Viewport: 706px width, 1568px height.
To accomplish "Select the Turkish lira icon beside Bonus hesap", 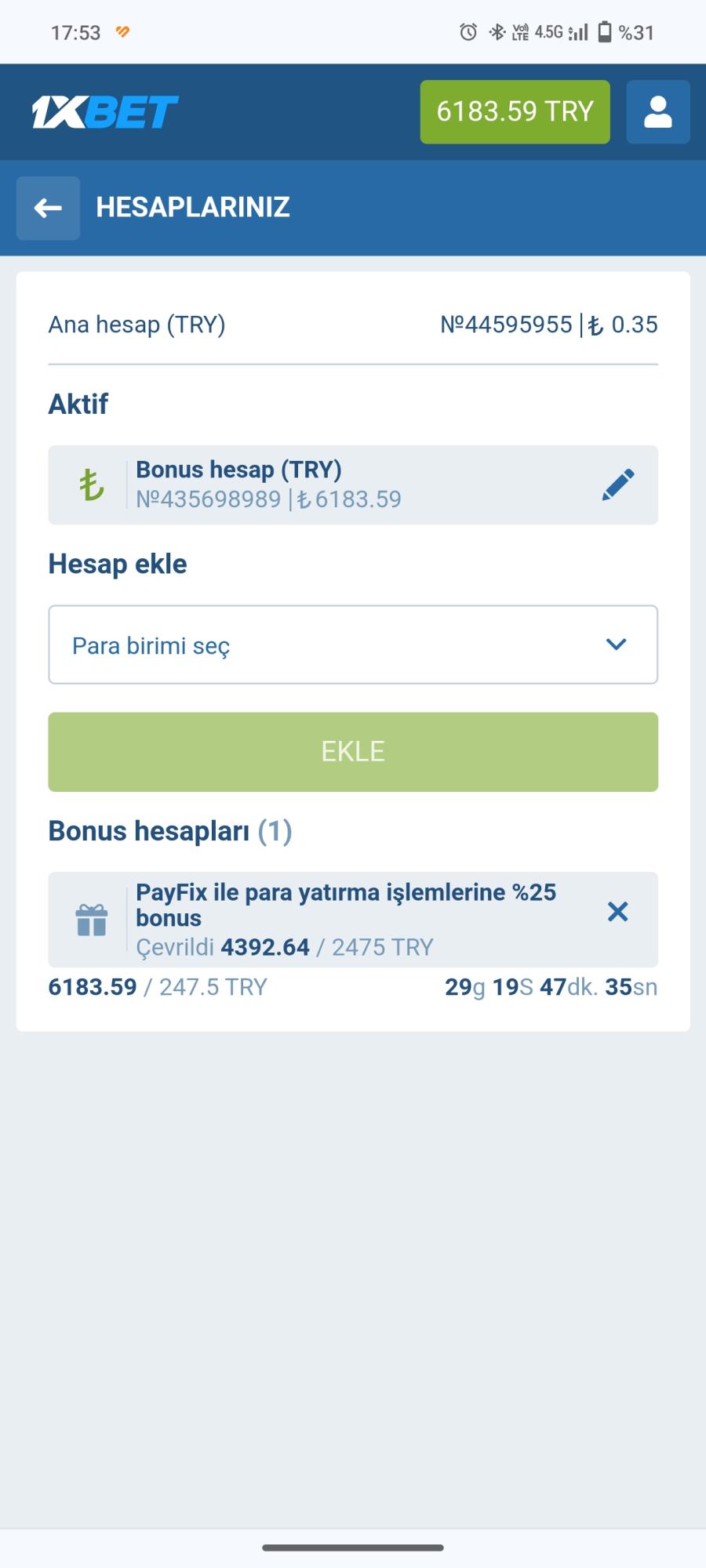I will click(x=91, y=485).
